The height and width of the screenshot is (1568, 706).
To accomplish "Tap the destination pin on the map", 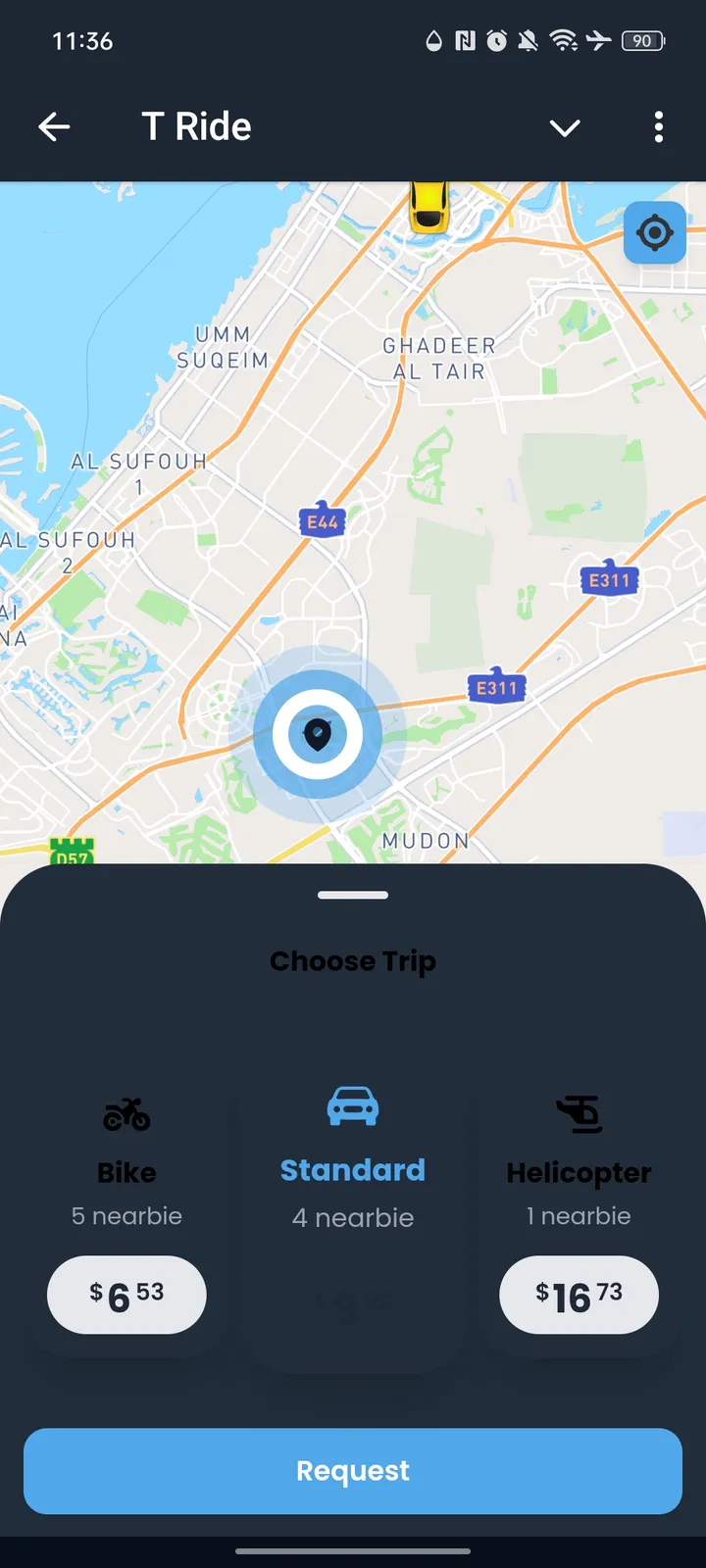I will tap(319, 733).
